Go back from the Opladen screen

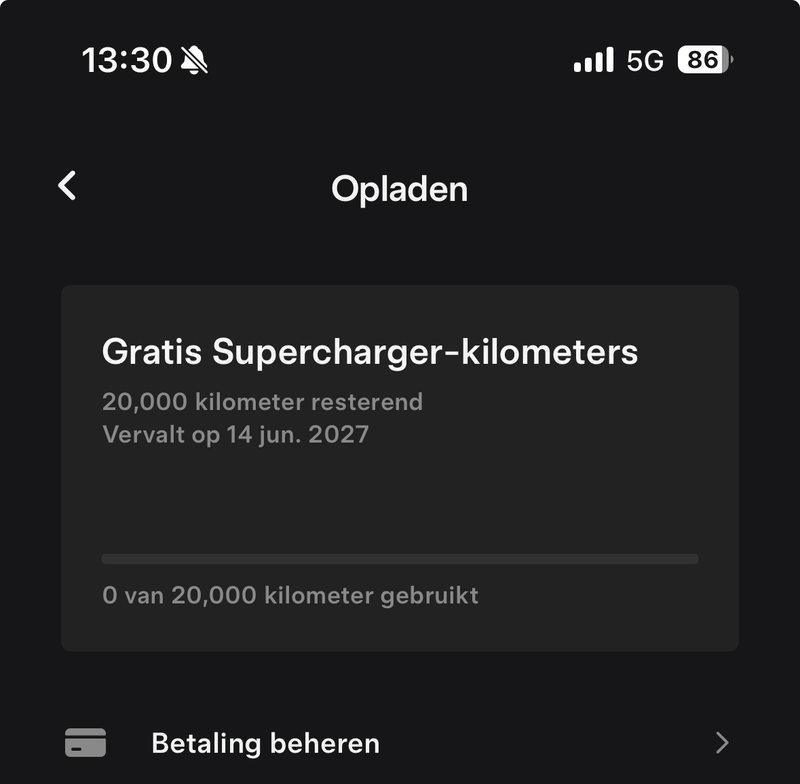click(67, 186)
